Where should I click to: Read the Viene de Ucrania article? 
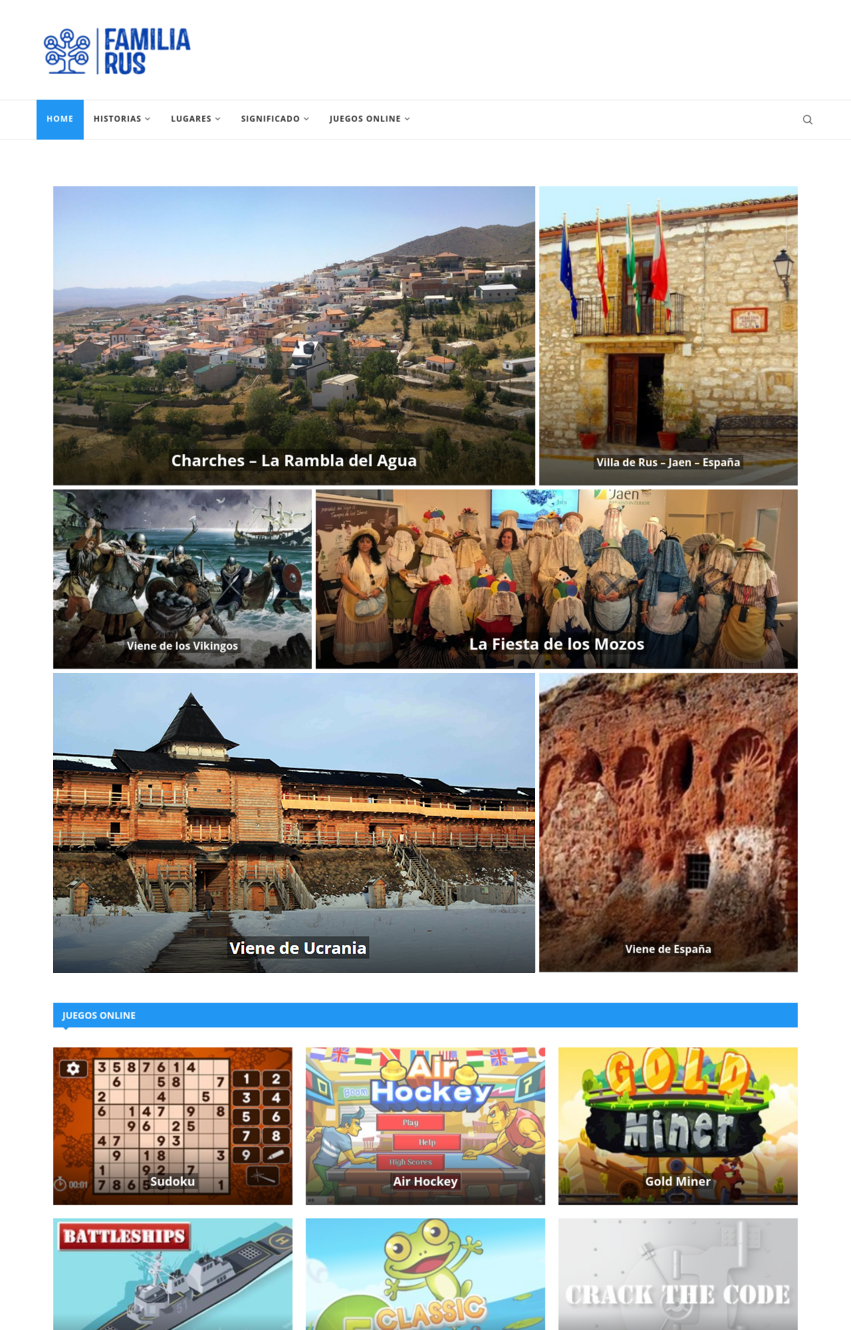coord(297,948)
